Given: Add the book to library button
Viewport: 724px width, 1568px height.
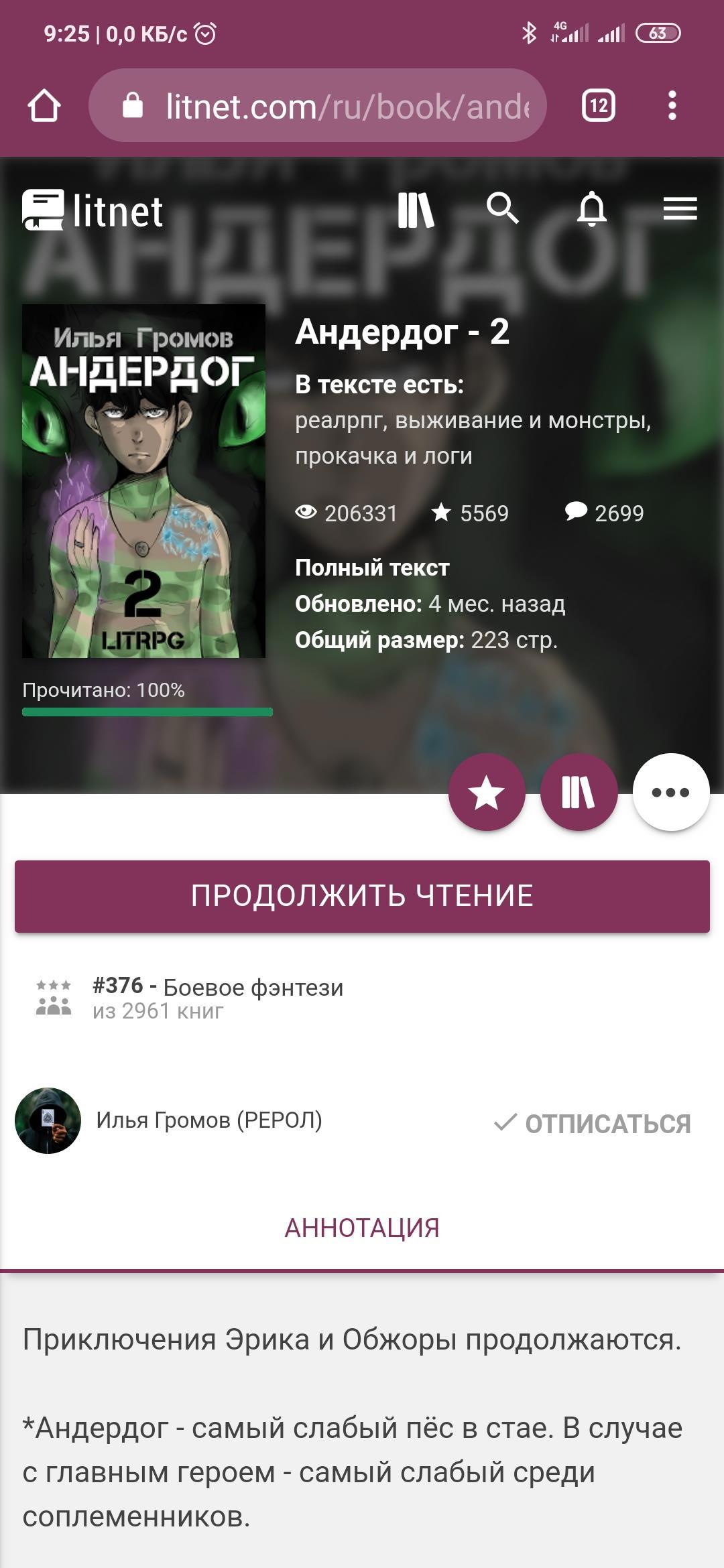Looking at the screenshot, I should click(x=579, y=792).
